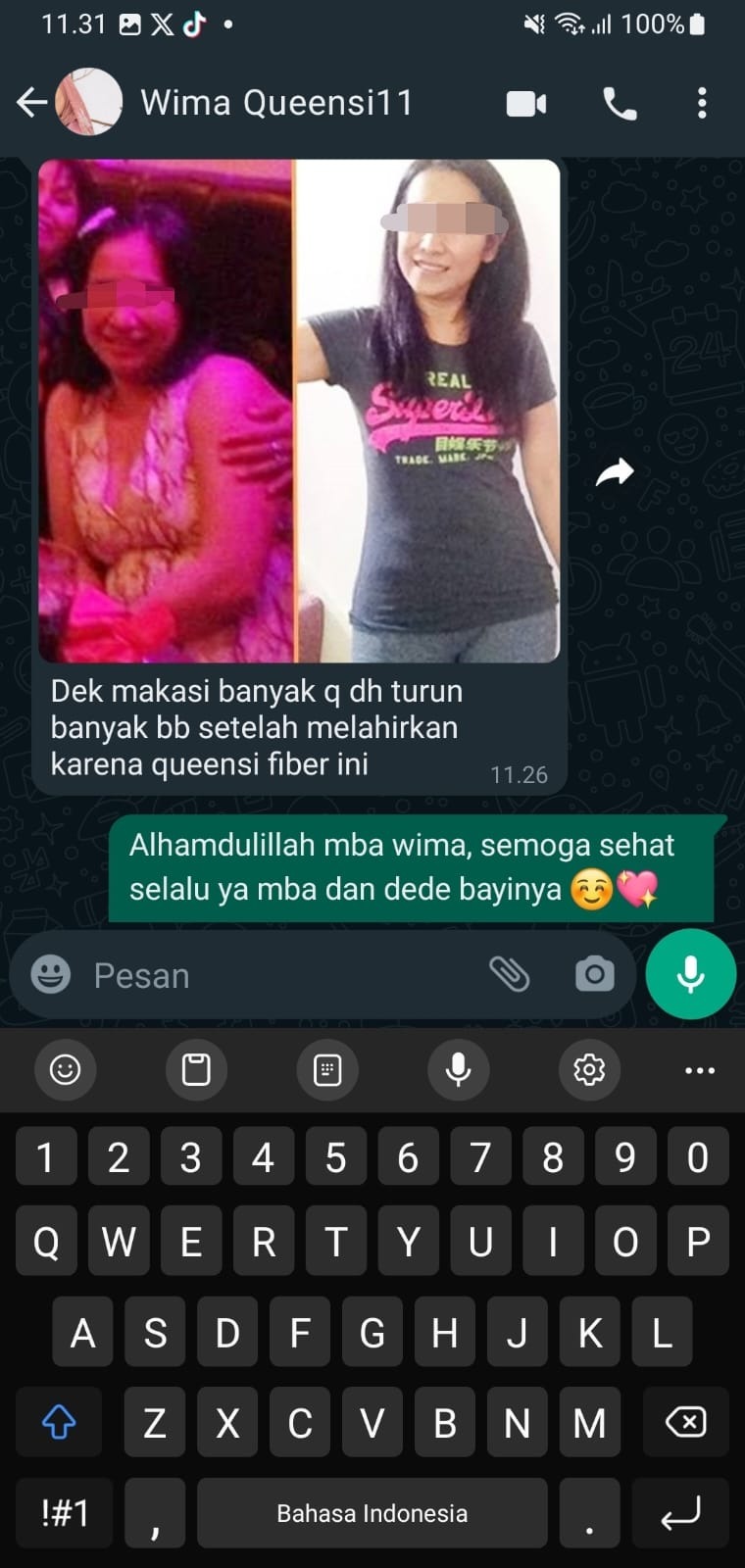Attach a file with the paperclip
Viewport: 745px width, 1568px height.
[510, 974]
